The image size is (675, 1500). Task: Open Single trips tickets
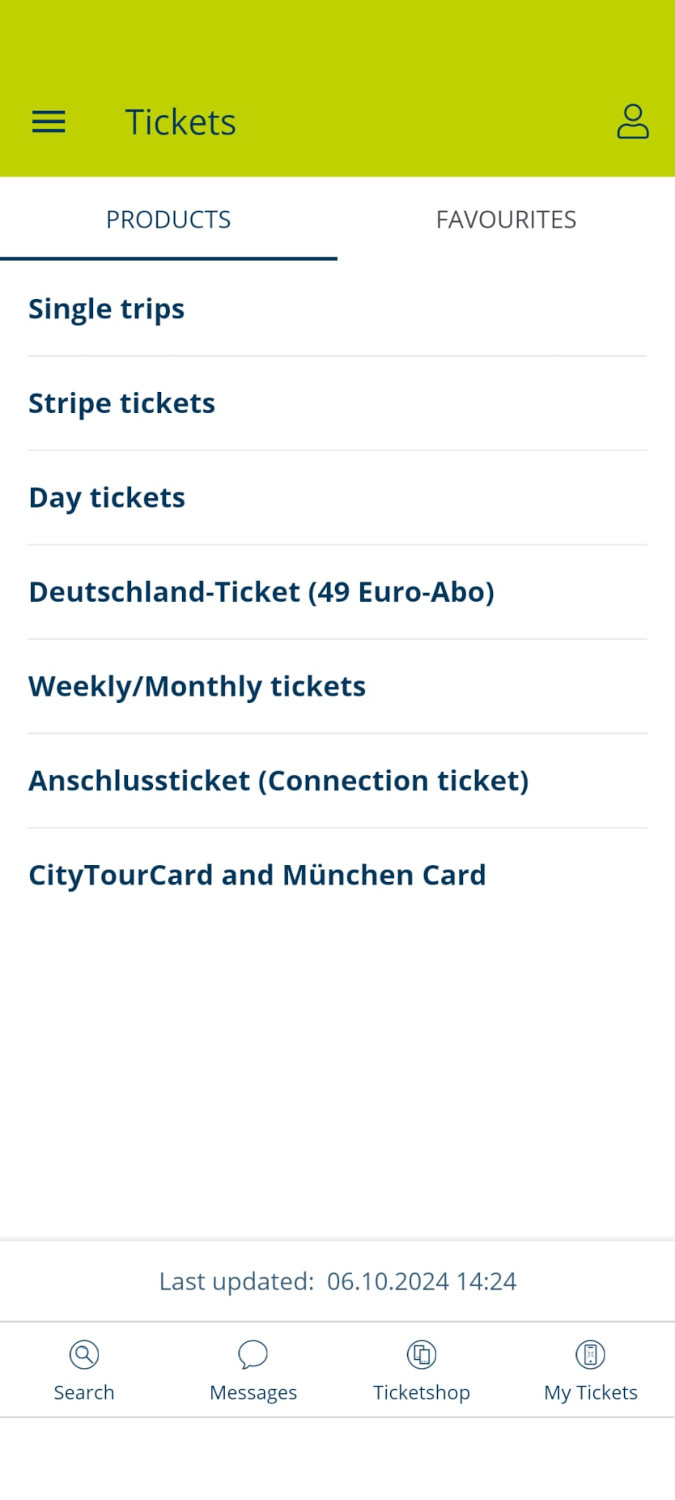[337, 309]
